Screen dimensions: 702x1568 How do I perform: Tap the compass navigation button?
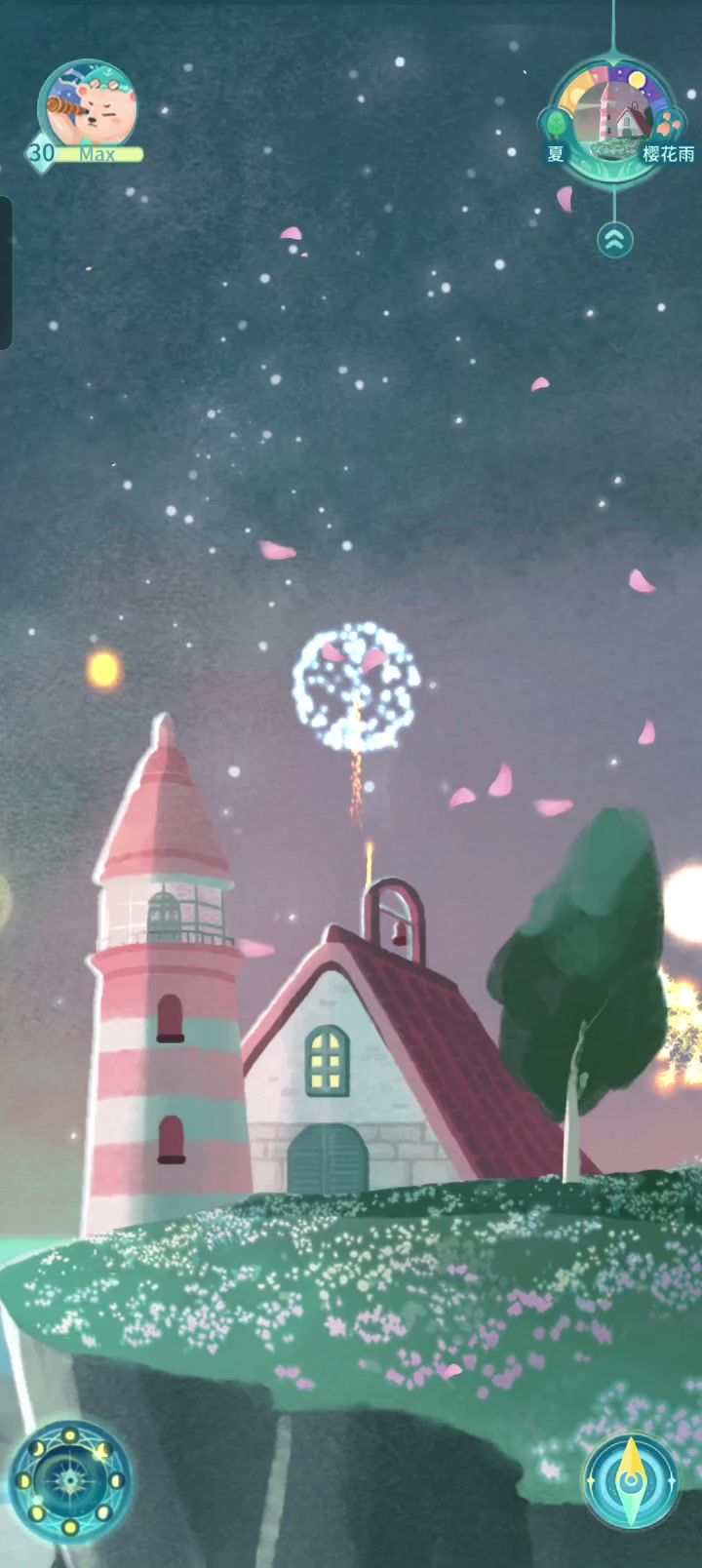pos(631,1480)
